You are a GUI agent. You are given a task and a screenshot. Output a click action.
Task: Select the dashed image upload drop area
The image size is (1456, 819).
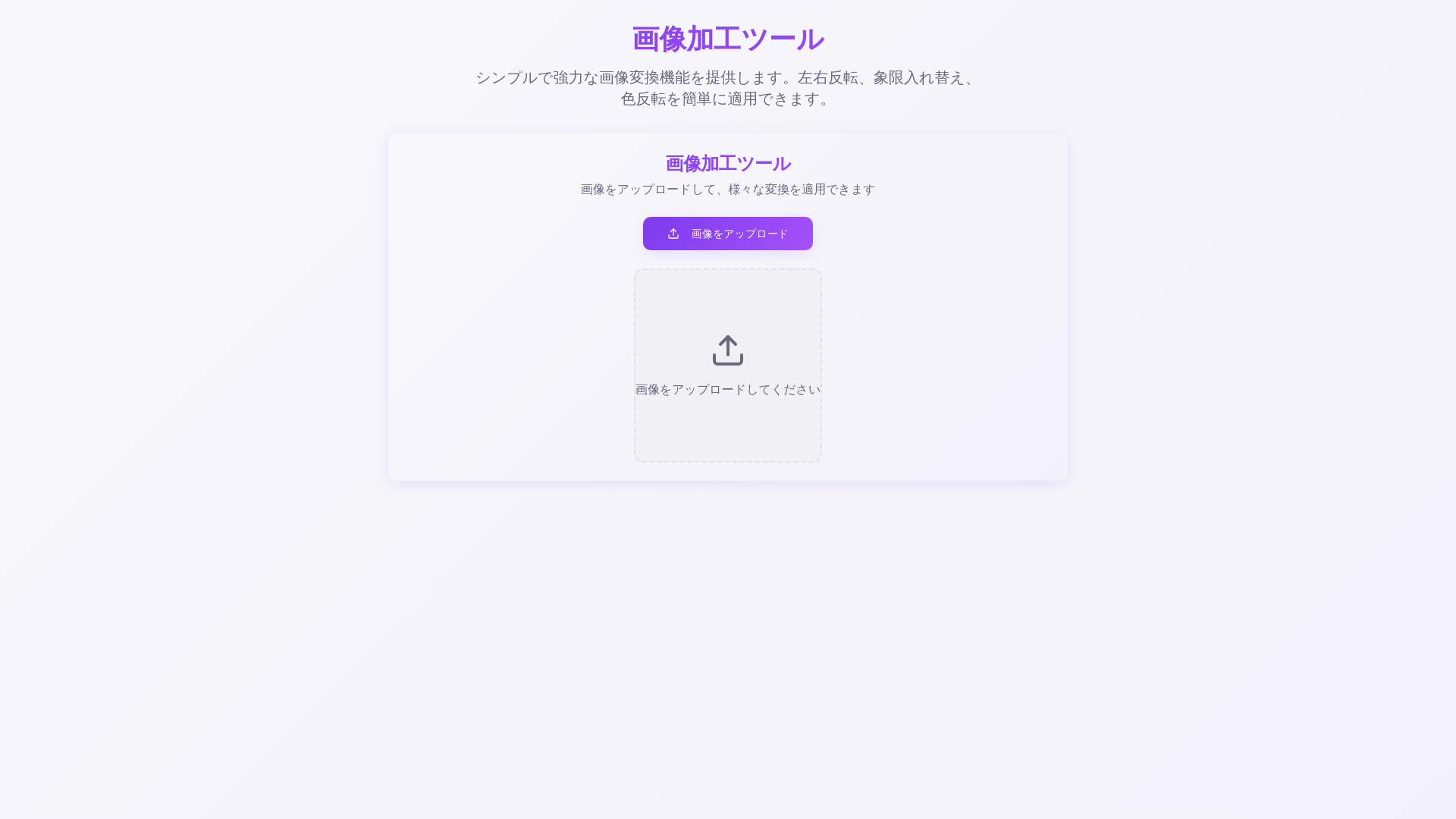coord(727,366)
